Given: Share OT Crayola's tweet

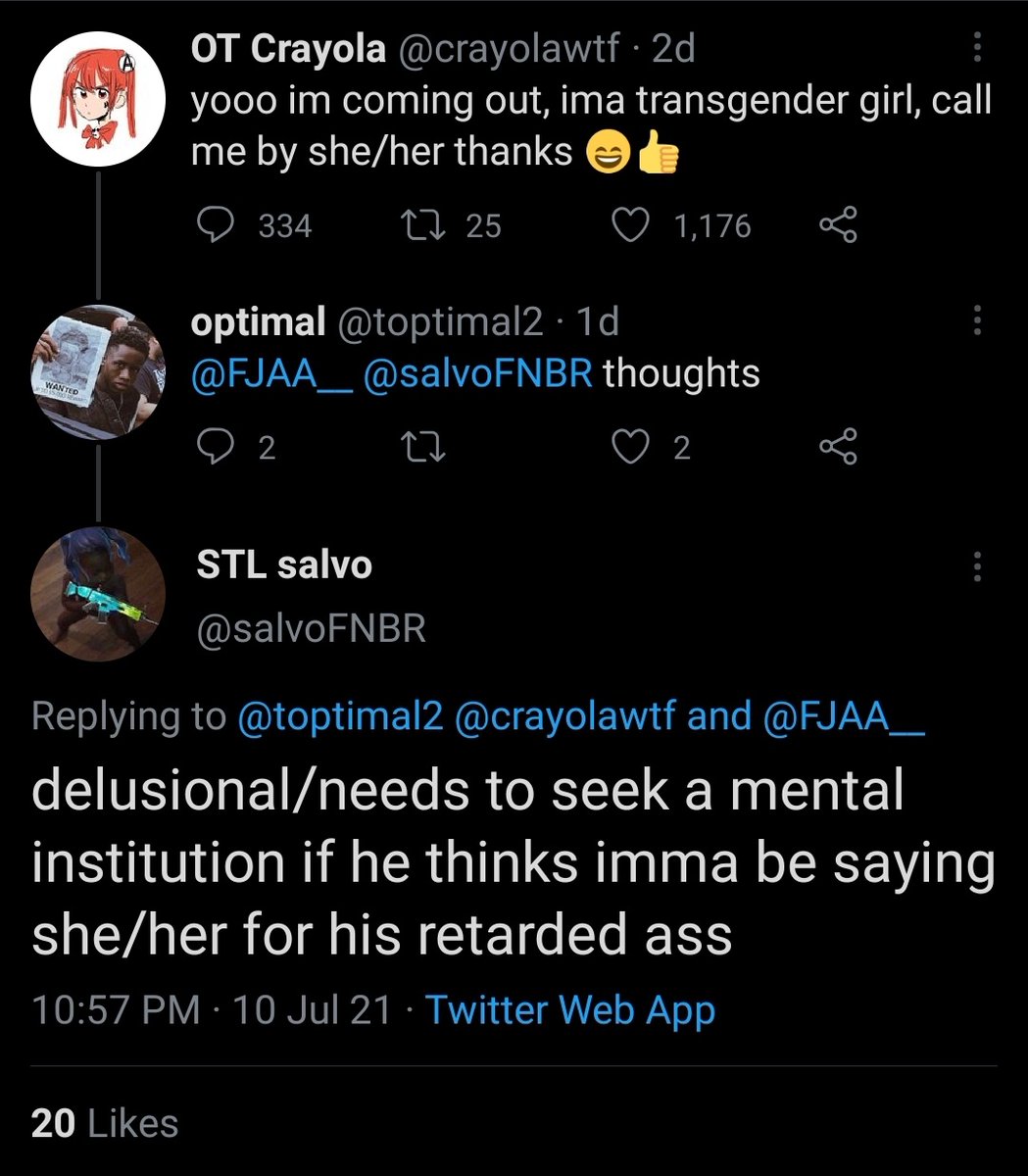Looking at the screenshot, I should coord(838,226).
